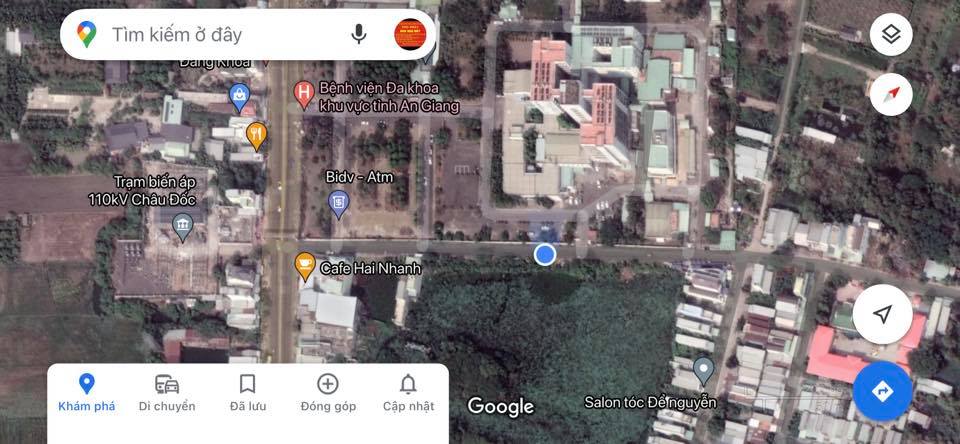Image resolution: width=960 pixels, height=444 pixels.
Task: Center map on my current location
Action: [x=882, y=315]
